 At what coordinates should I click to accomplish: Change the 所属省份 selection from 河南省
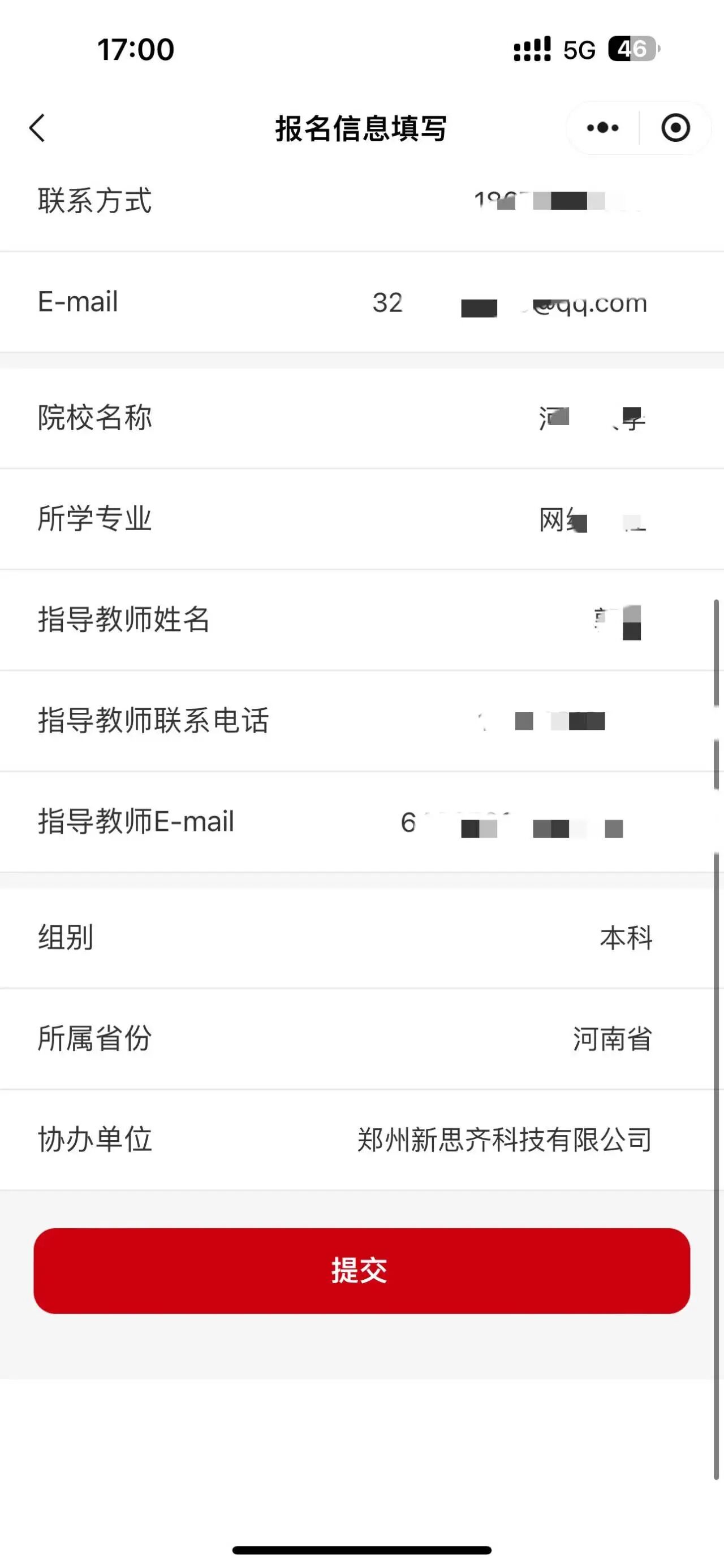(x=611, y=1039)
